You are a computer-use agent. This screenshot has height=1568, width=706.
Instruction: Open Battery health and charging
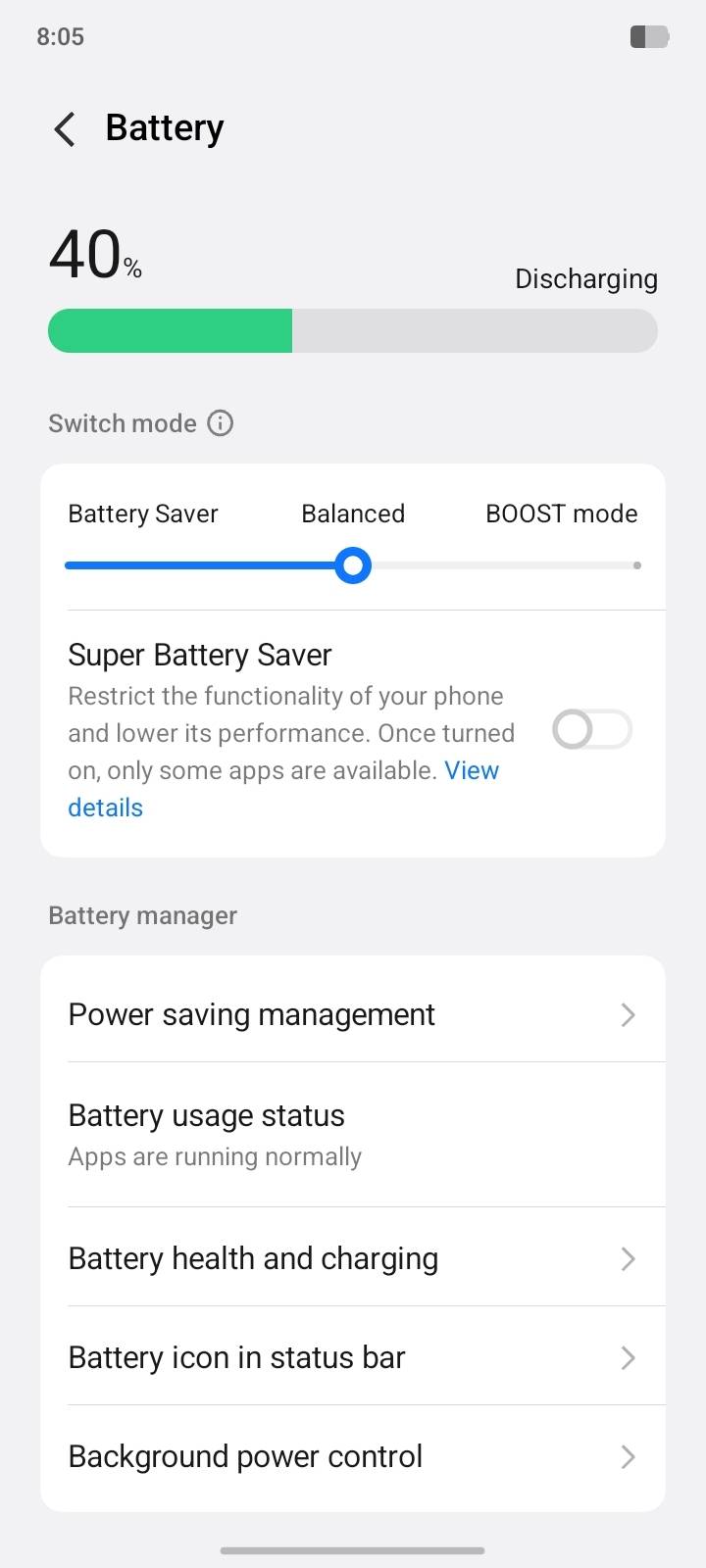(353, 1257)
